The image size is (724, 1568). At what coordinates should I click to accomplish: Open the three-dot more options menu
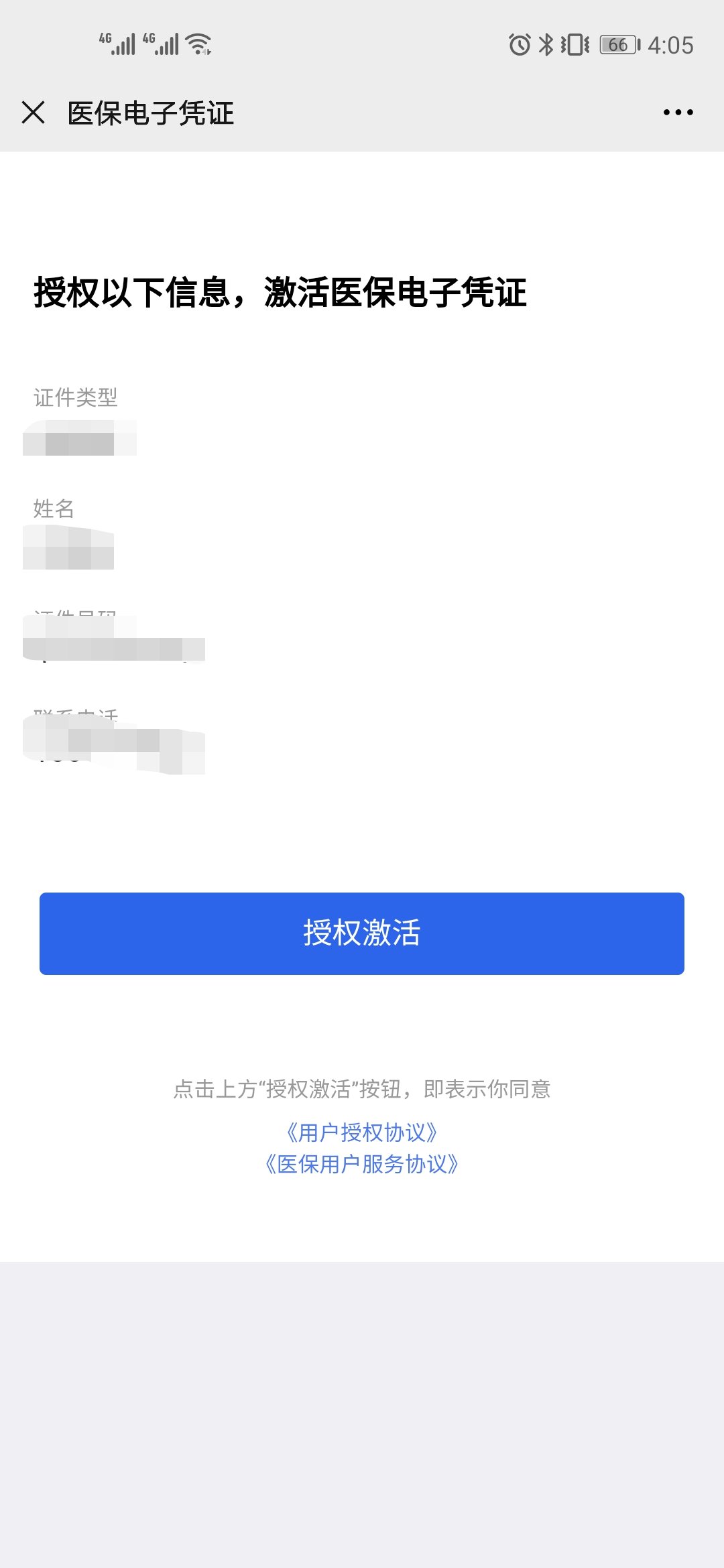(678, 113)
